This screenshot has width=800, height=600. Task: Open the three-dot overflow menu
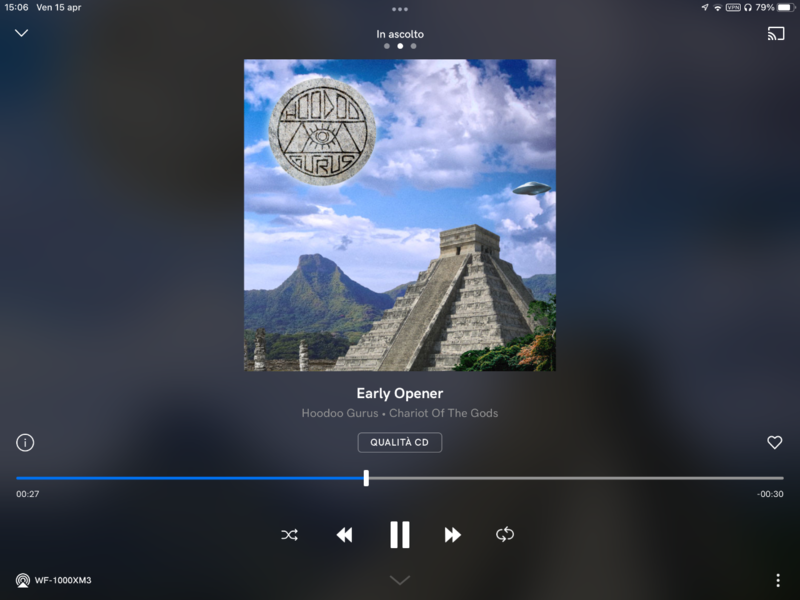pyautogui.click(x=778, y=580)
